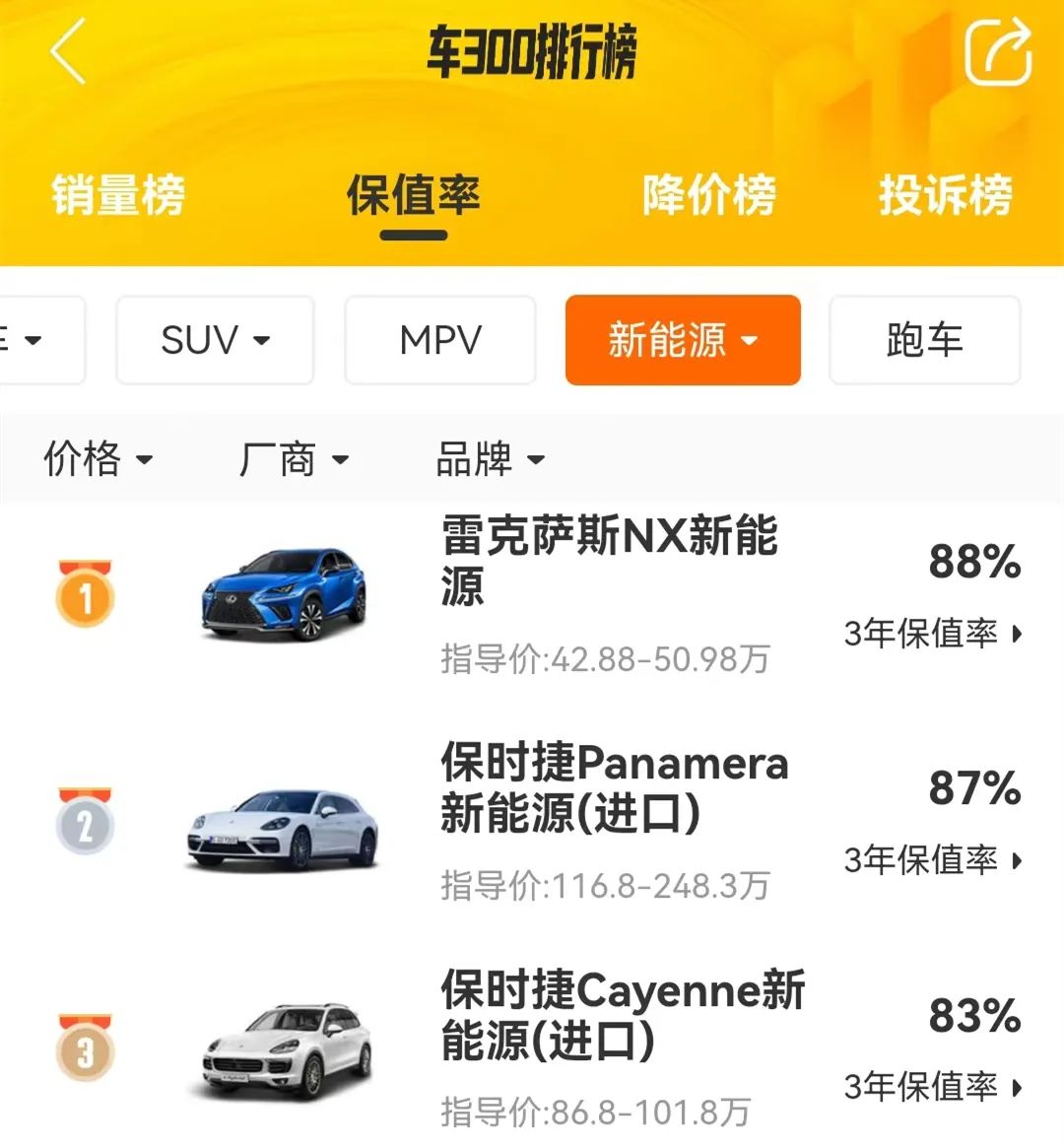Open the 保时捷Cayenne新能源 listing

(621, 1015)
